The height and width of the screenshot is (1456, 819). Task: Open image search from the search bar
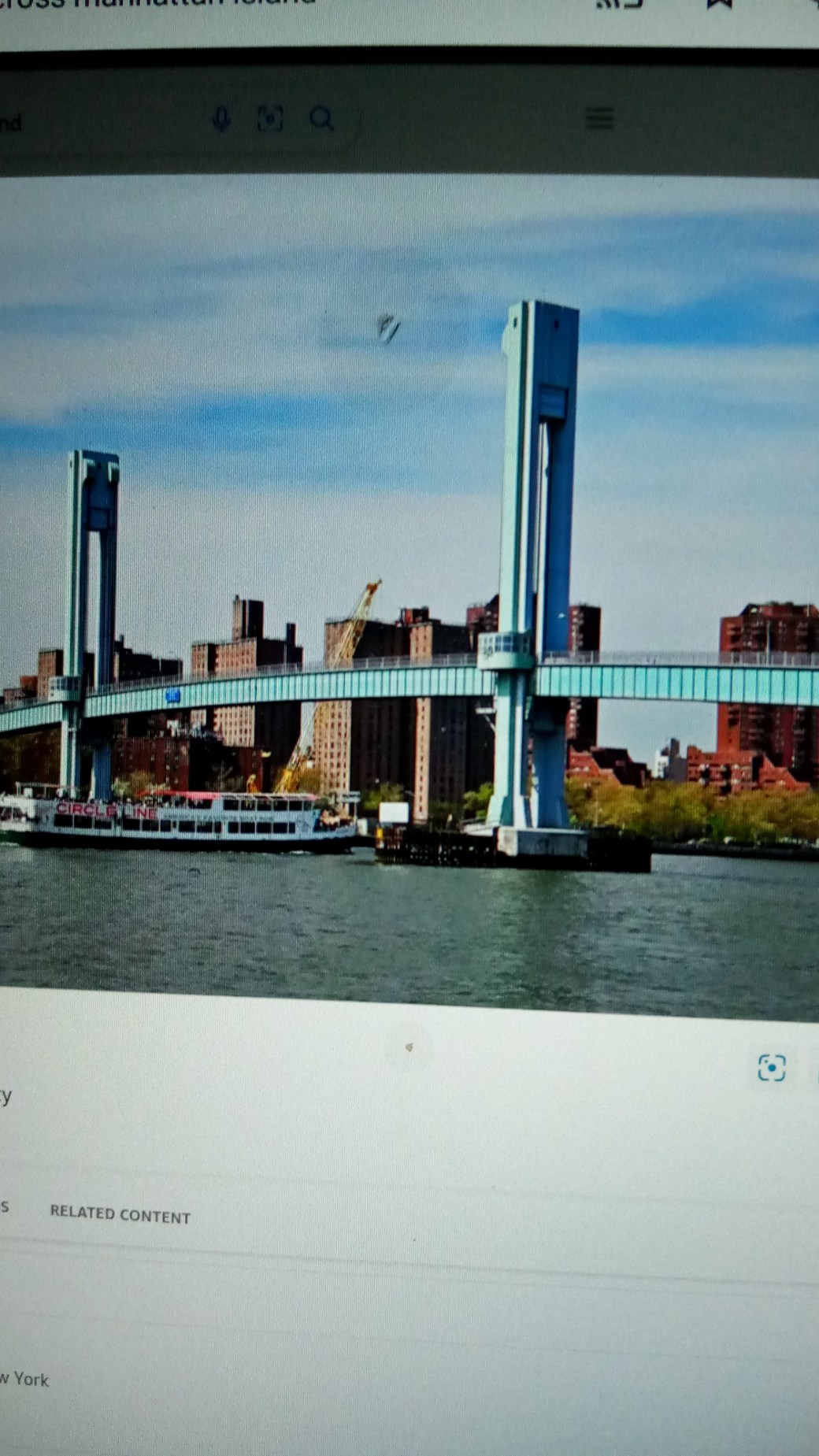click(x=270, y=119)
